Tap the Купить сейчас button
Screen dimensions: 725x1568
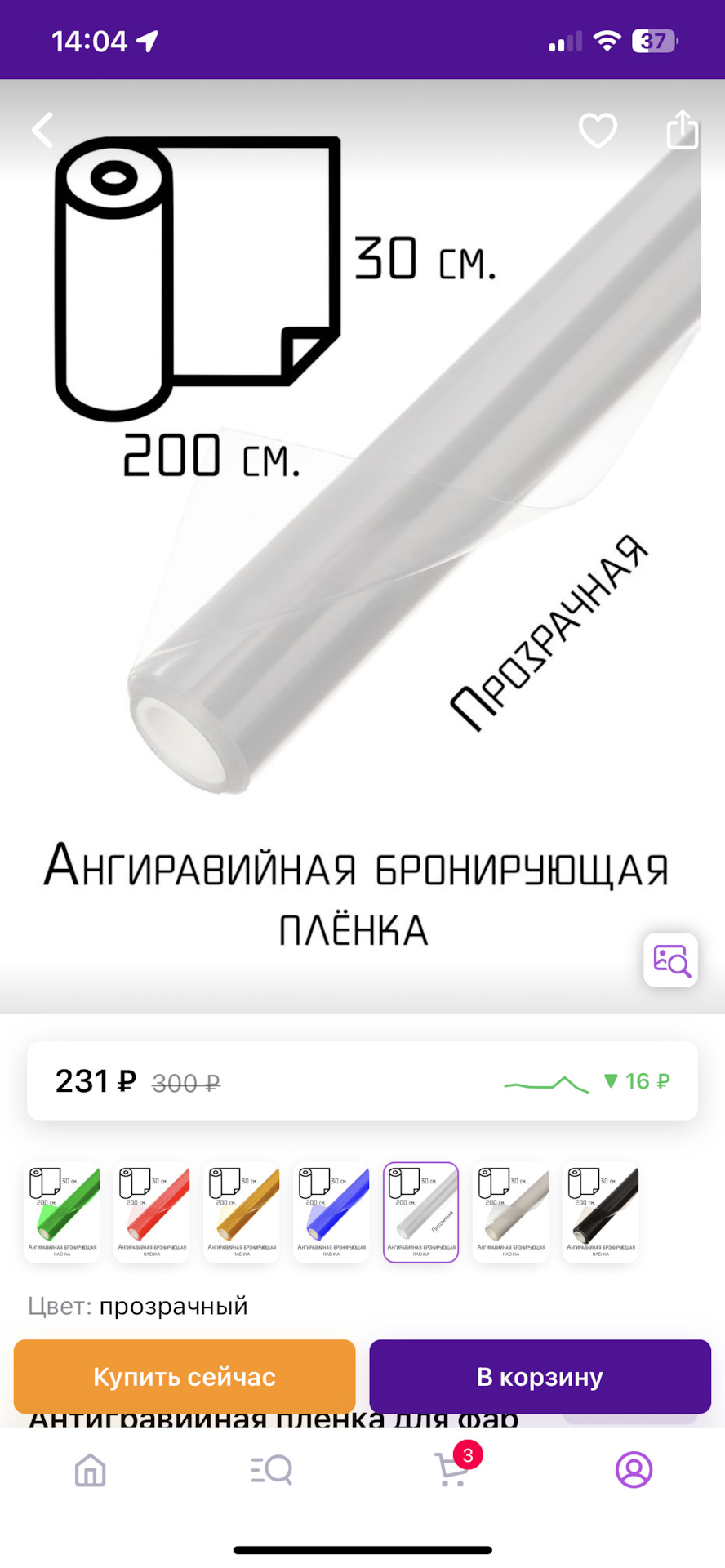(x=185, y=1376)
